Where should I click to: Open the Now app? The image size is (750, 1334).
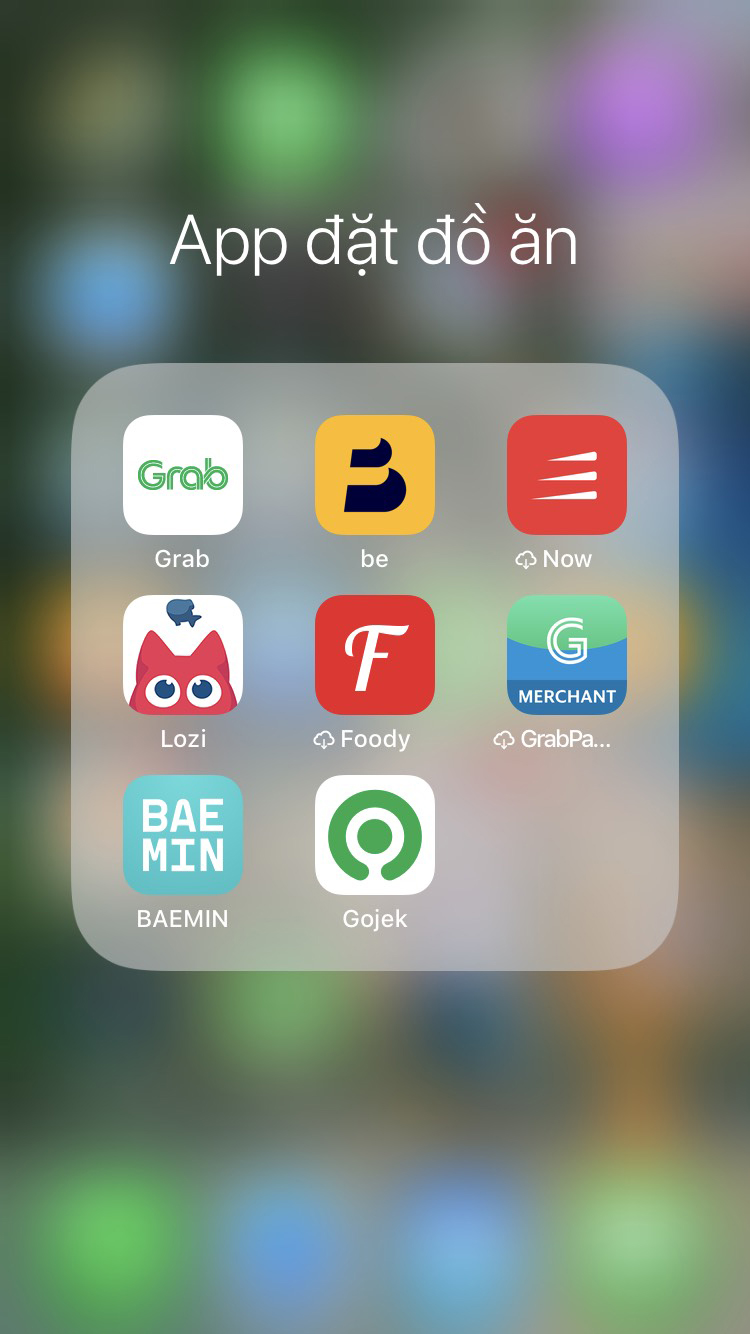coord(567,475)
